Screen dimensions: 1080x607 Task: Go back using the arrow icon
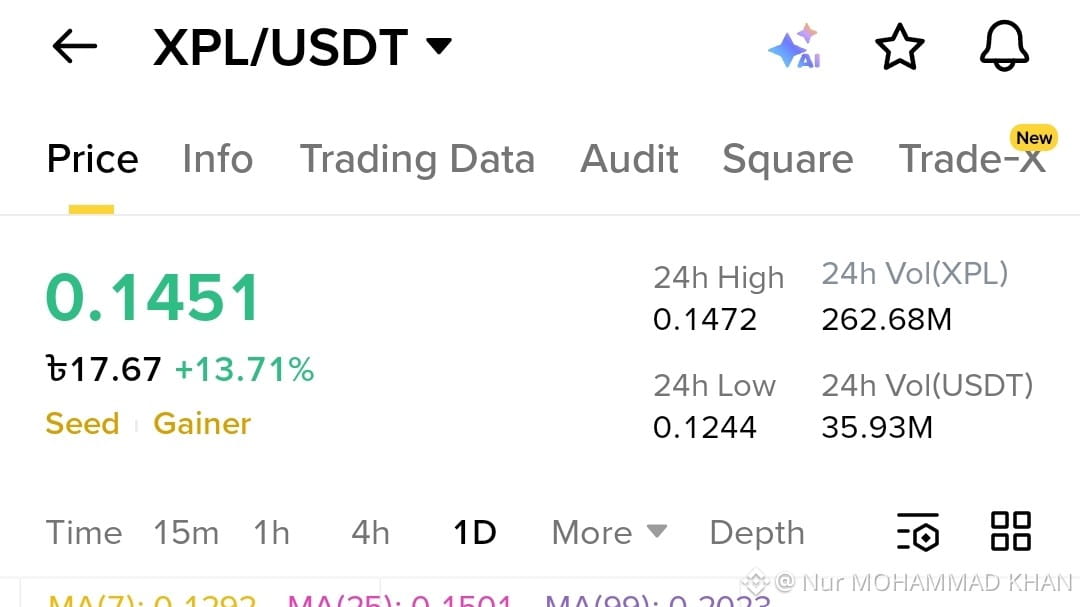click(x=74, y=47)
